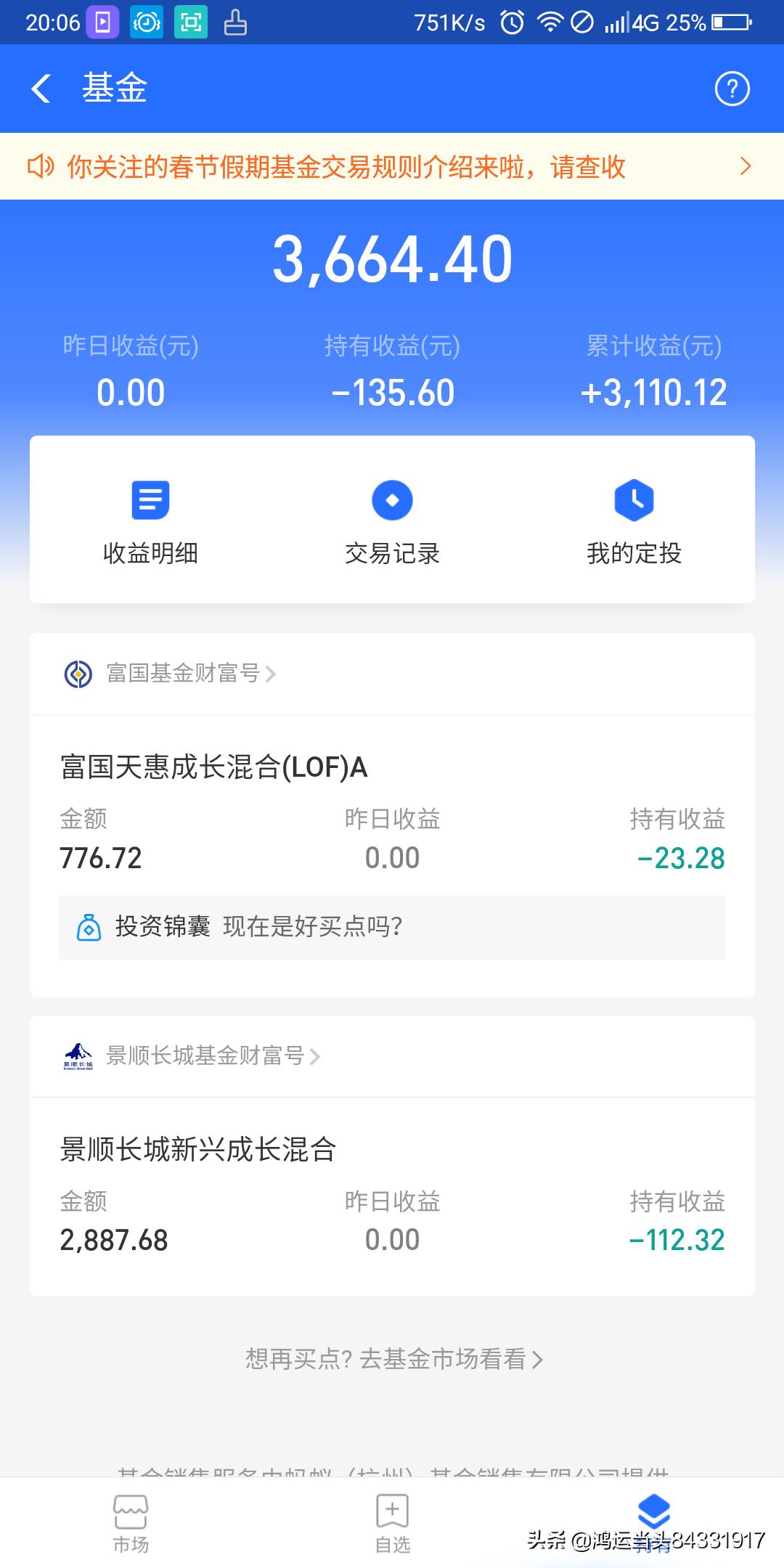Go back from the 基金 page
The width and height of the screenshot is (784, 1568).
point(41,89)
